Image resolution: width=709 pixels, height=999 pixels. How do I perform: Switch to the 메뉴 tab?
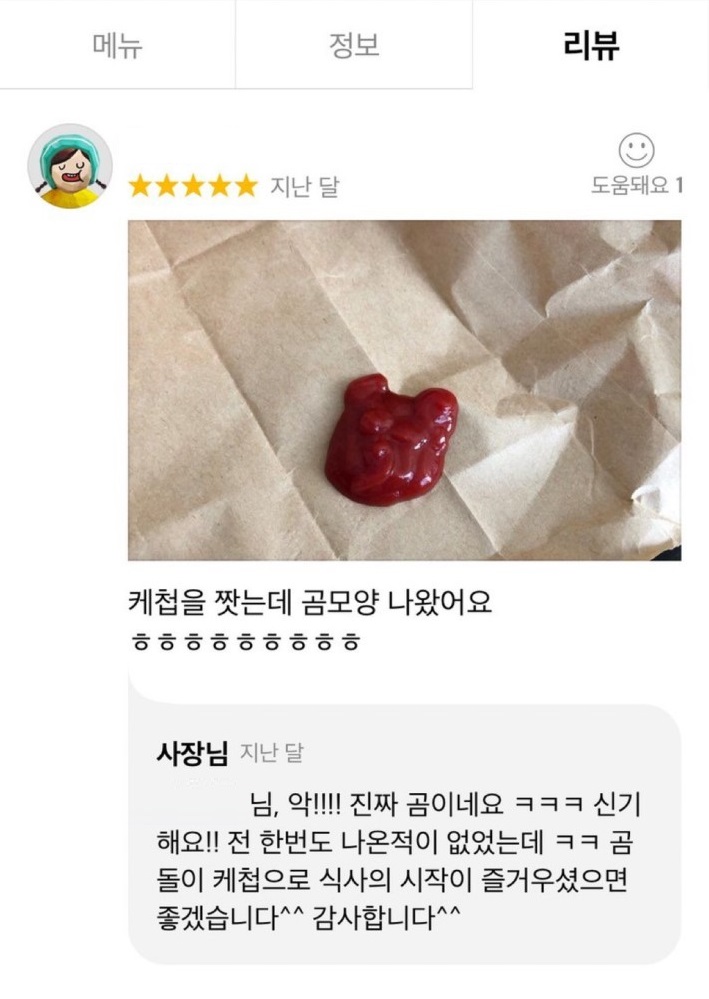(x=117, y=45)
